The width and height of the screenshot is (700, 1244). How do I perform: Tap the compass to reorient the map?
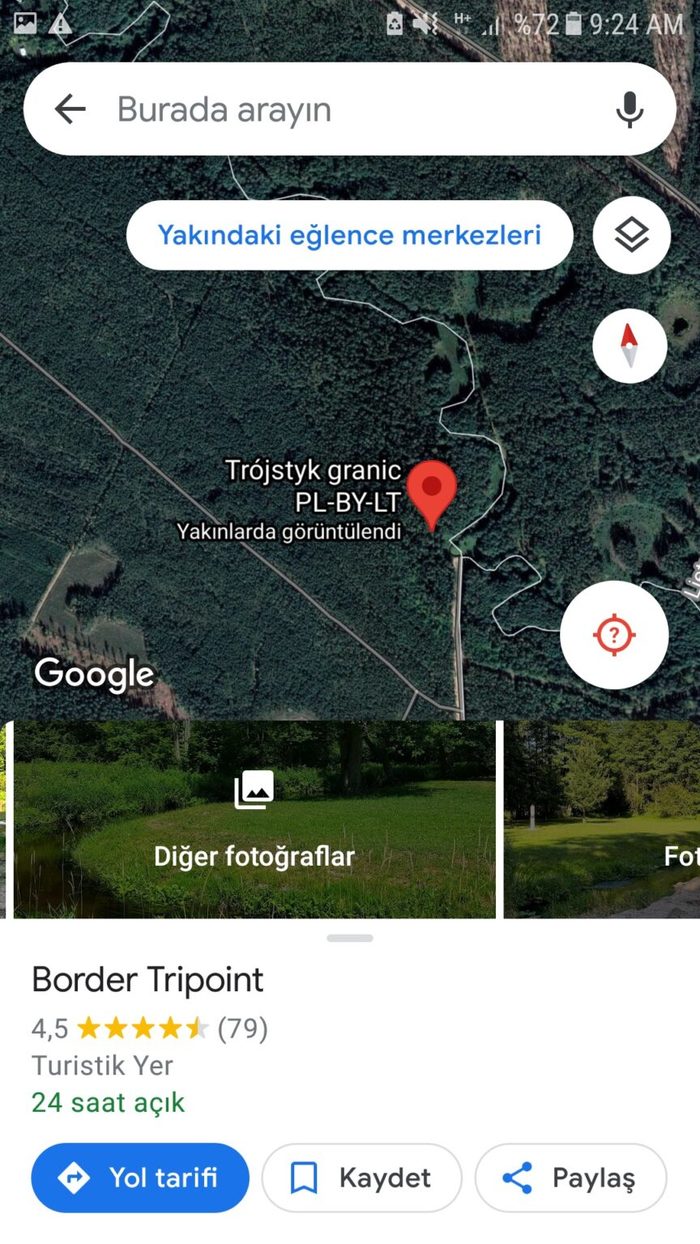click(x=629, y=346)
